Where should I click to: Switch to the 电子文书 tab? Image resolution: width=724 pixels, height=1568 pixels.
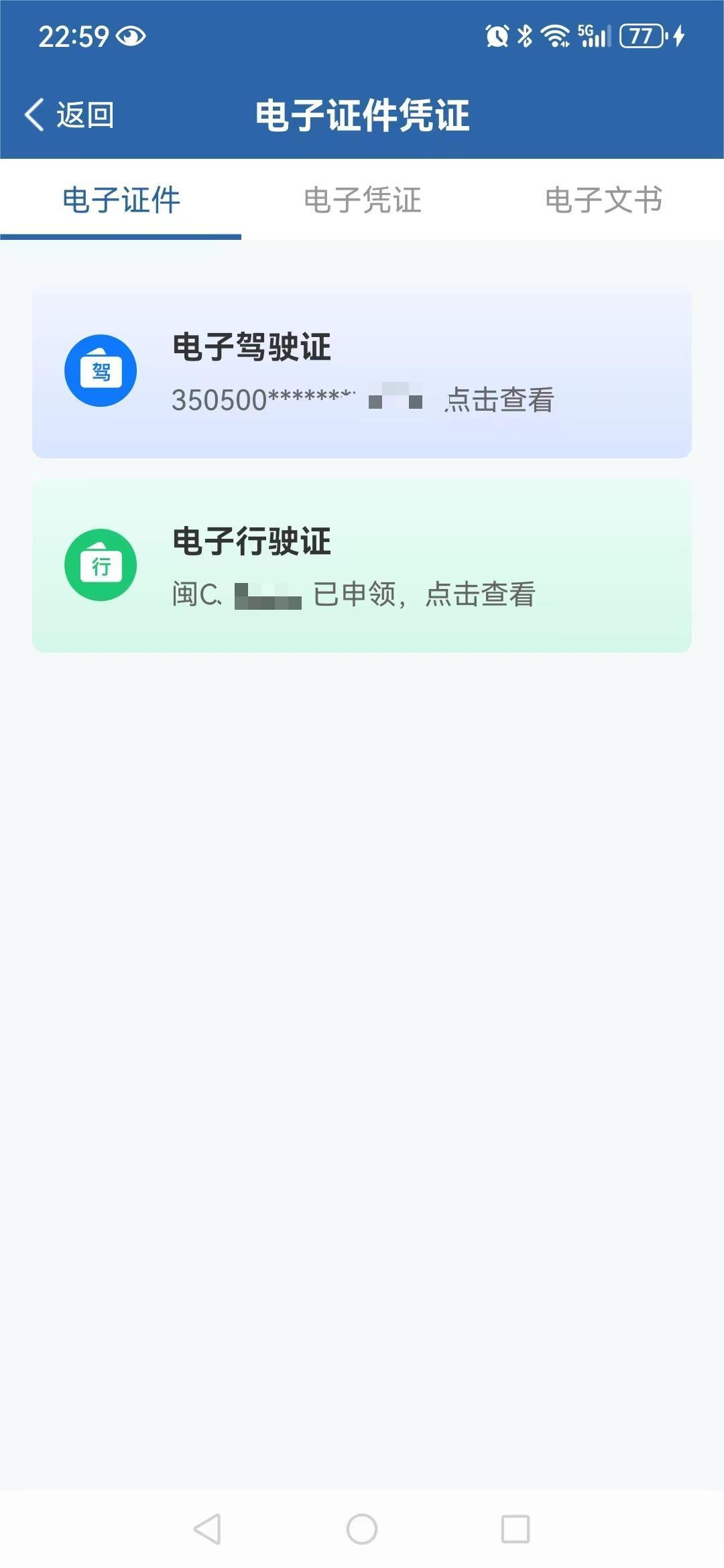pyautogui.click(x=603, y=200)
